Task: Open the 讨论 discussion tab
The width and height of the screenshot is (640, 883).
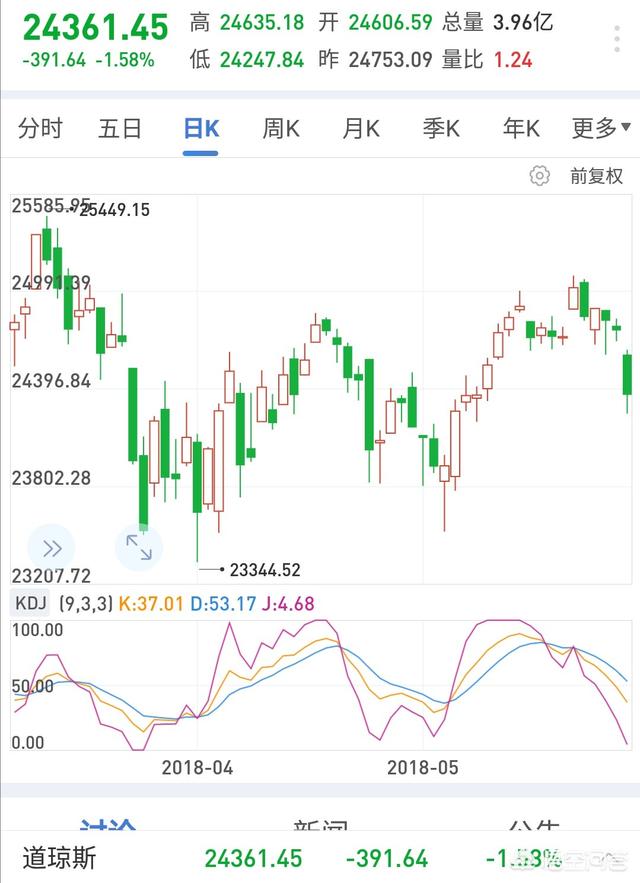Action: coord(106,828)
